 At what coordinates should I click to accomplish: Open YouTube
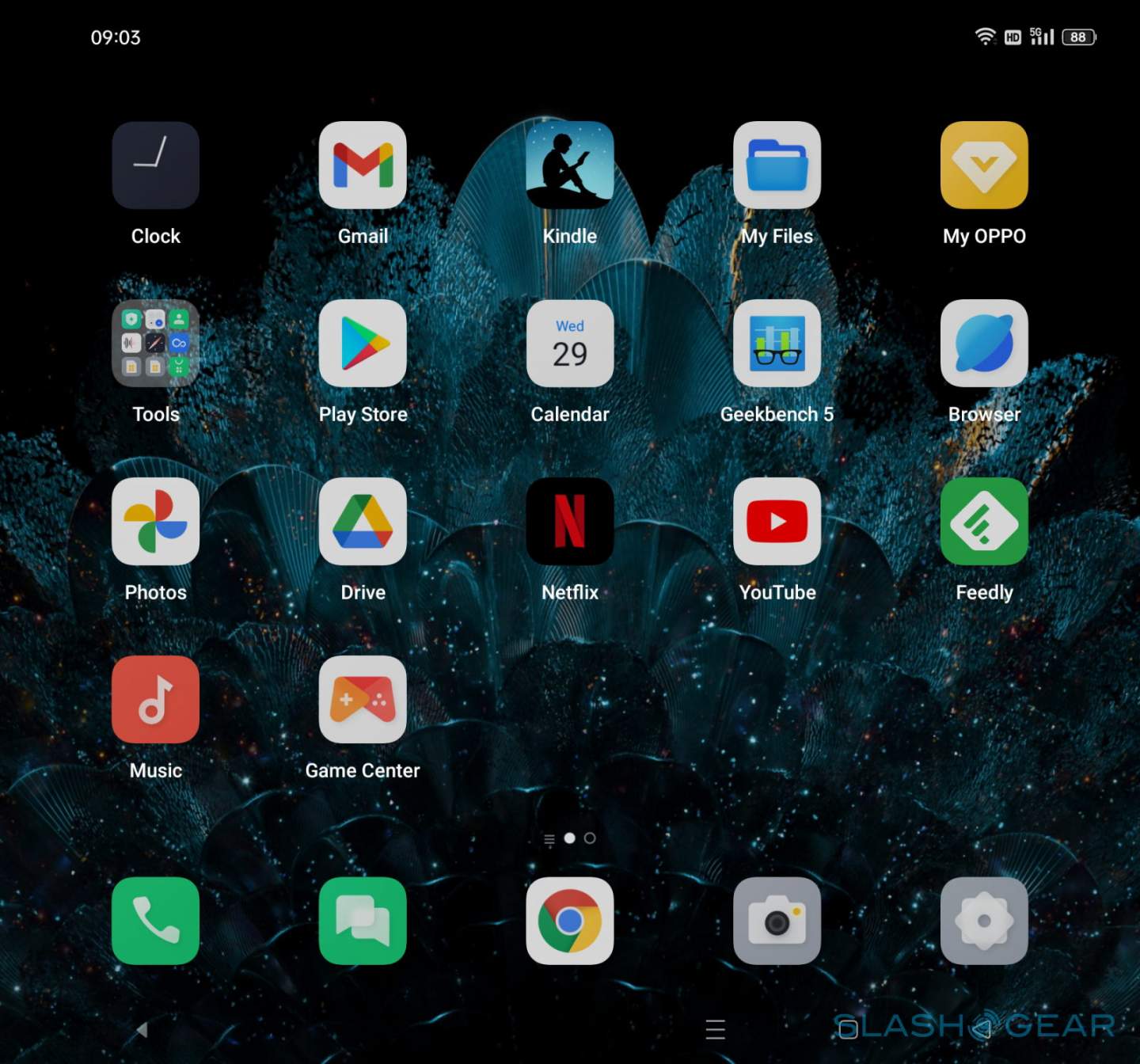pyautogui.click(x=777, y=521)
